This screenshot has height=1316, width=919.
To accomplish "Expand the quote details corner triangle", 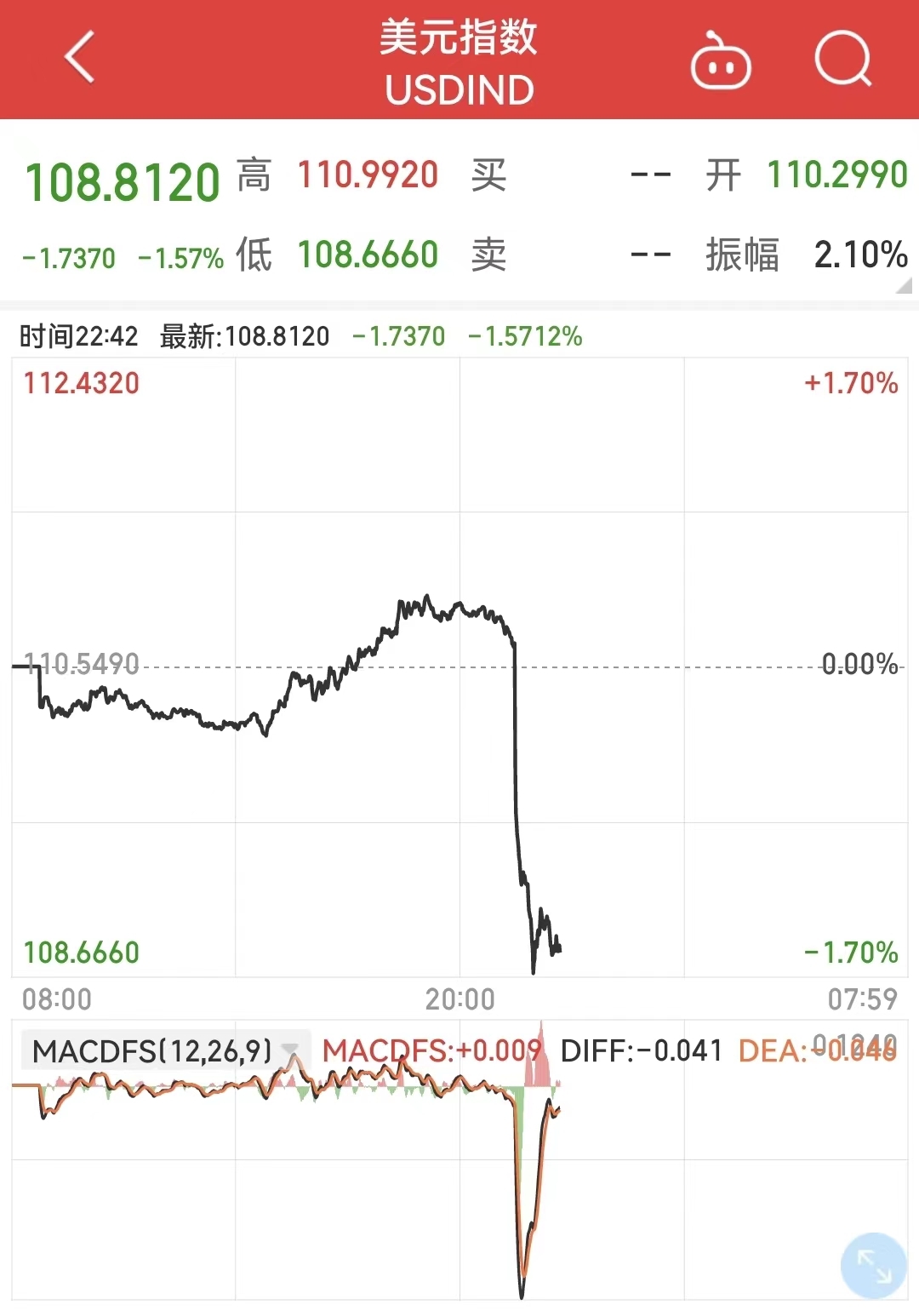I will pos(904,286).
